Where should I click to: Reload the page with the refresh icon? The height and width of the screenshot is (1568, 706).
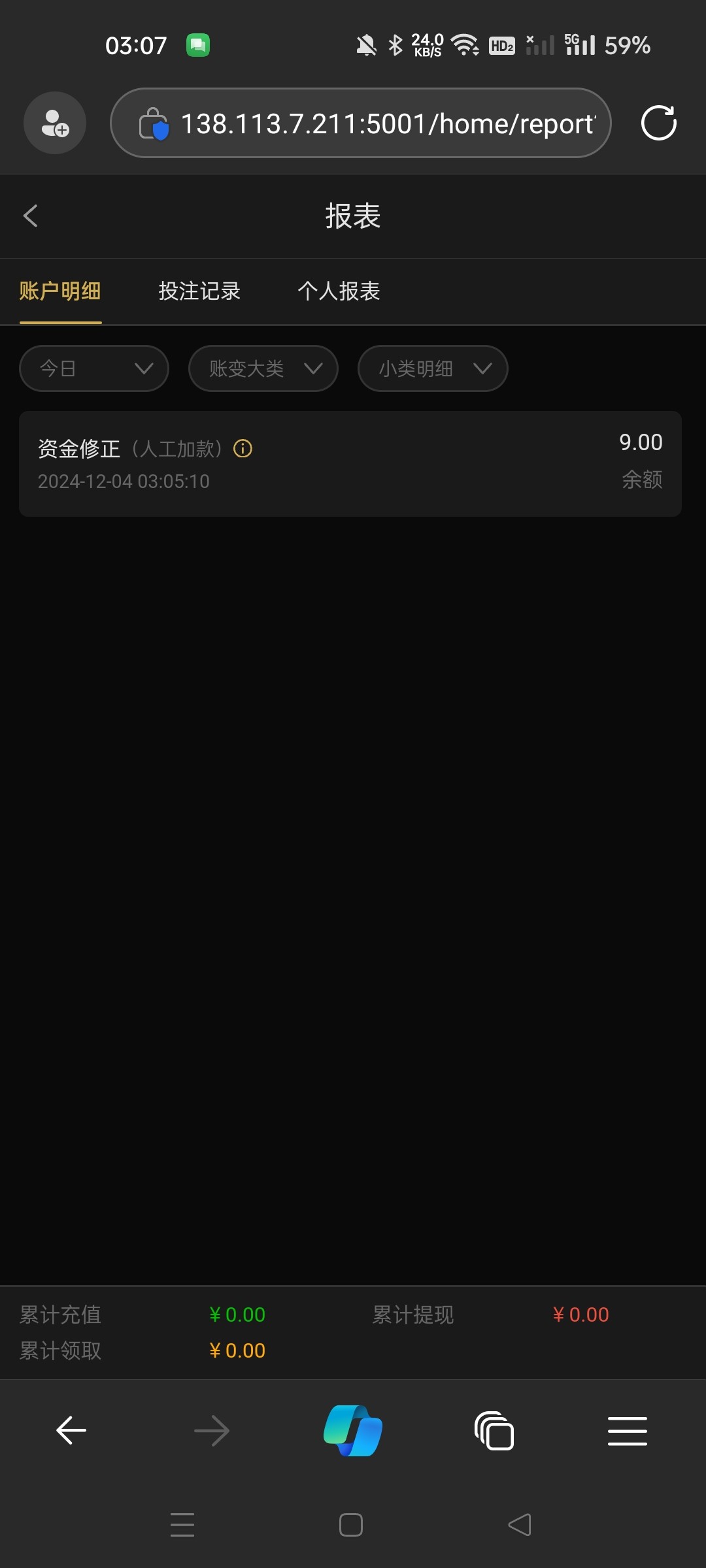(x=659, y=123)
